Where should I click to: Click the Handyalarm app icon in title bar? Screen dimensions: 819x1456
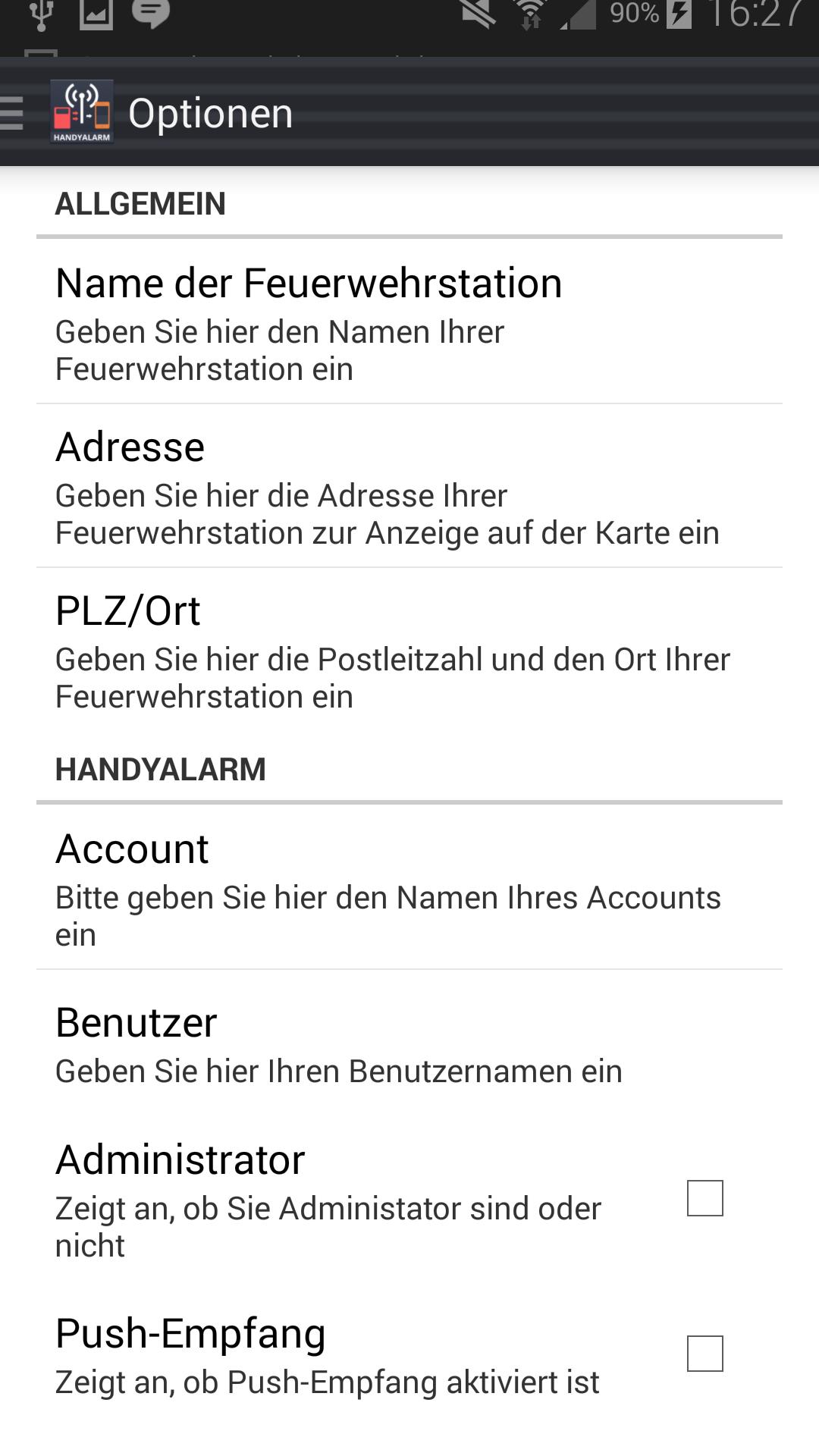coord(80,112)
